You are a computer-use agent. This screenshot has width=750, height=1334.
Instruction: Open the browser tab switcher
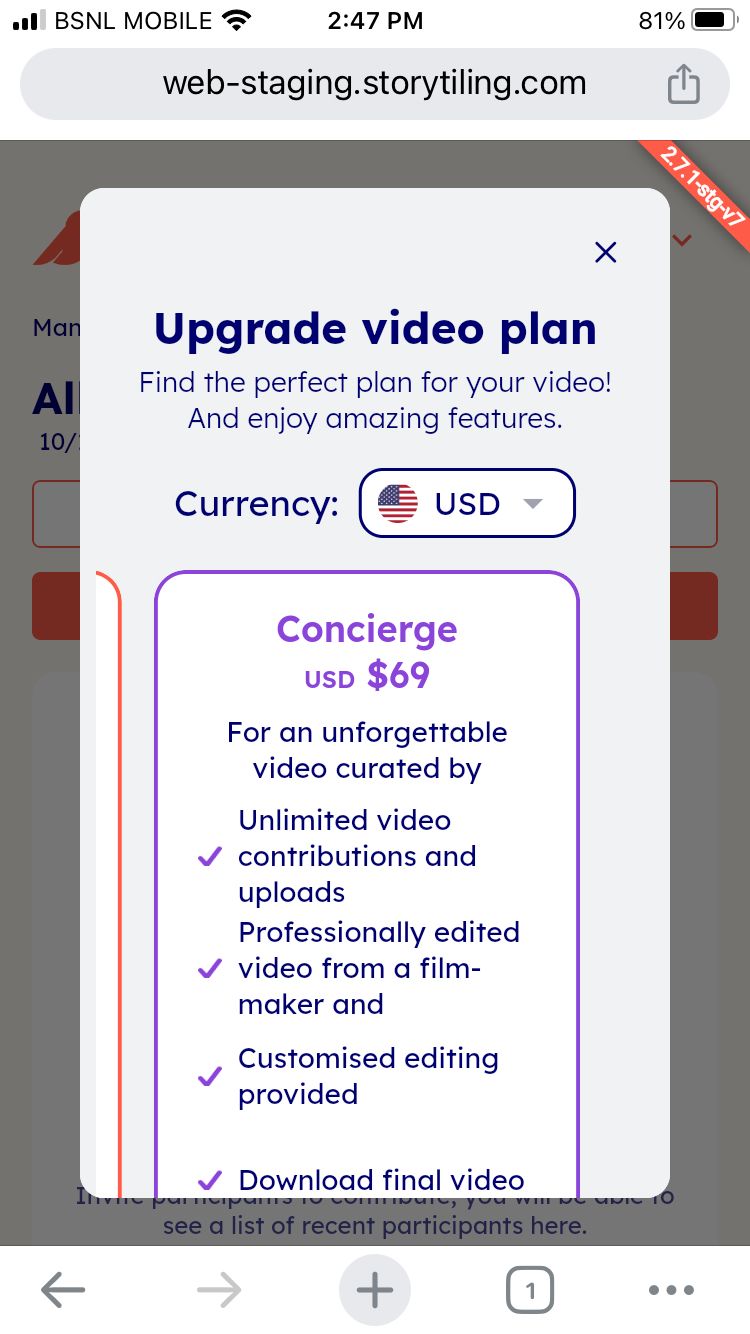530,1290
